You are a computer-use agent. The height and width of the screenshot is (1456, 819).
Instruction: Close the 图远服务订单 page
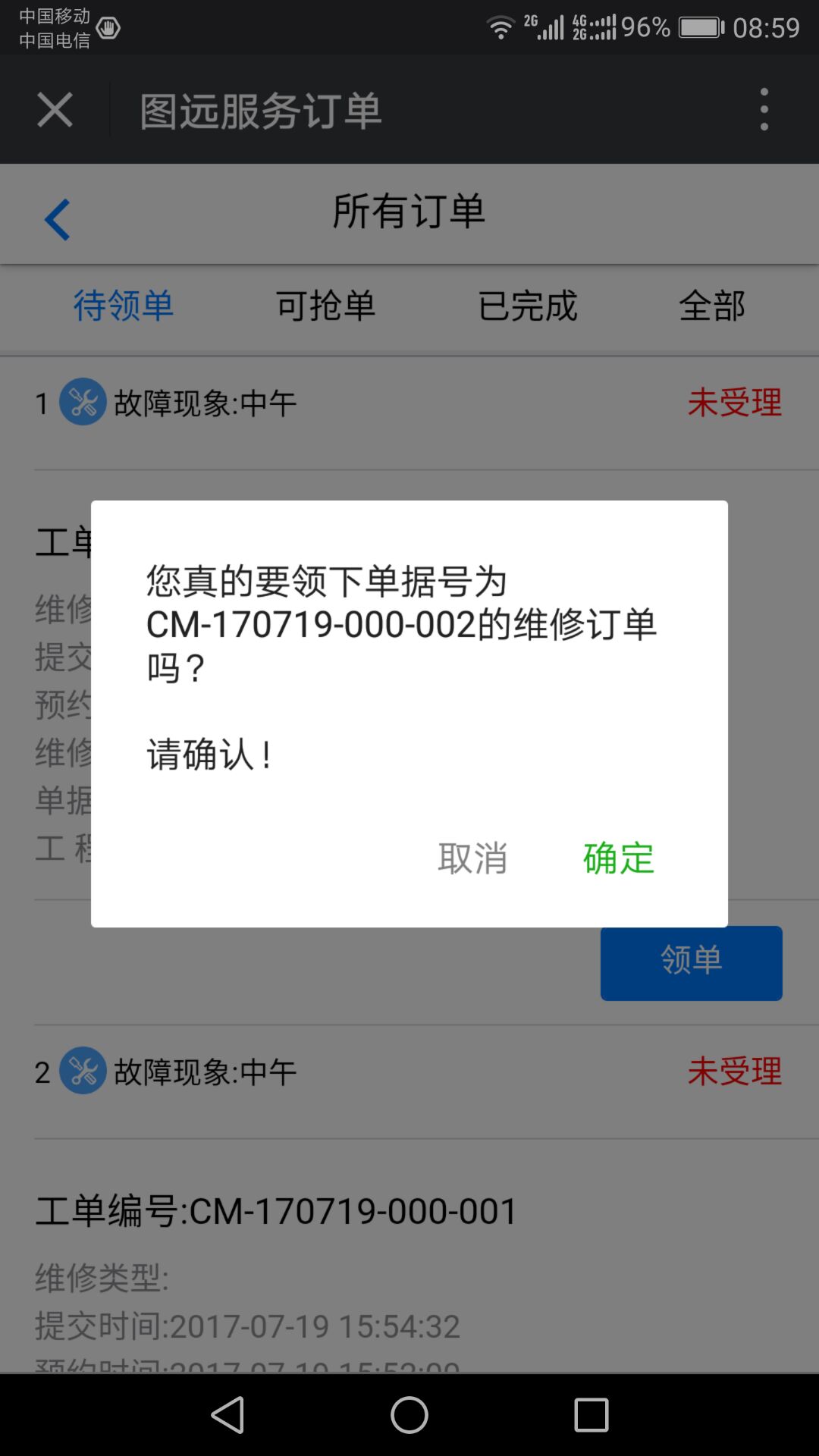[x=55, y=110]
